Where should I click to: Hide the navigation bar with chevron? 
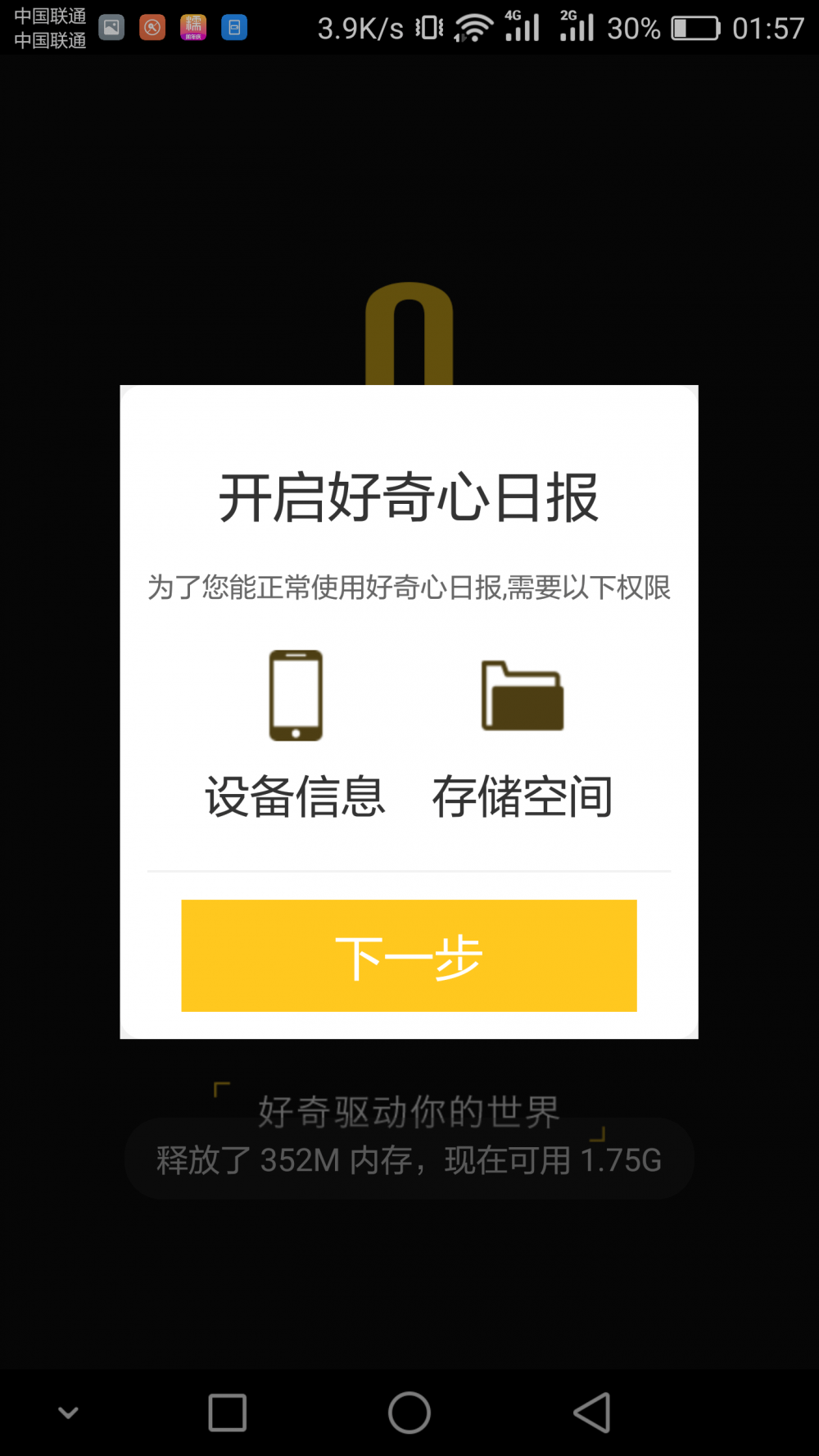coord(69,1412)
